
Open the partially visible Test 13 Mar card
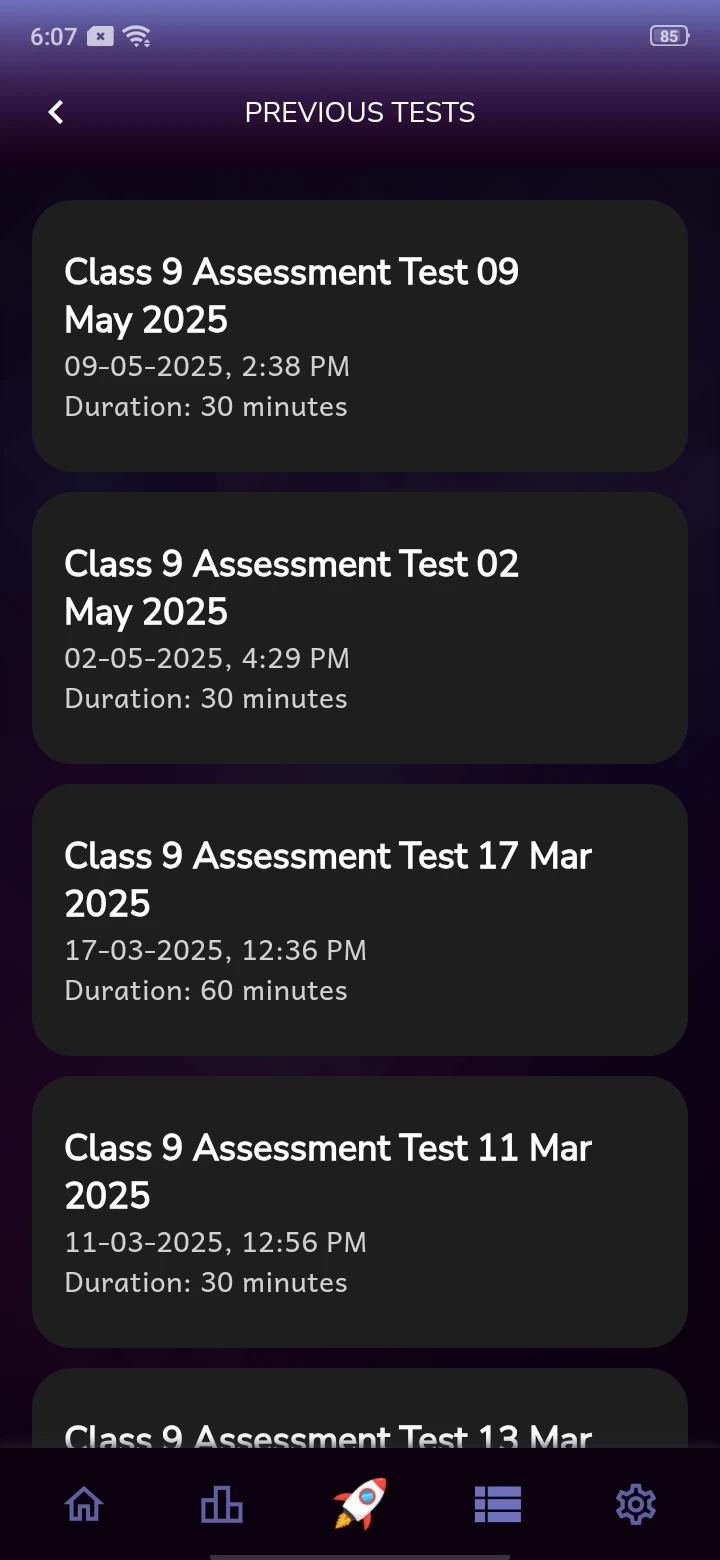[360, 1420]
